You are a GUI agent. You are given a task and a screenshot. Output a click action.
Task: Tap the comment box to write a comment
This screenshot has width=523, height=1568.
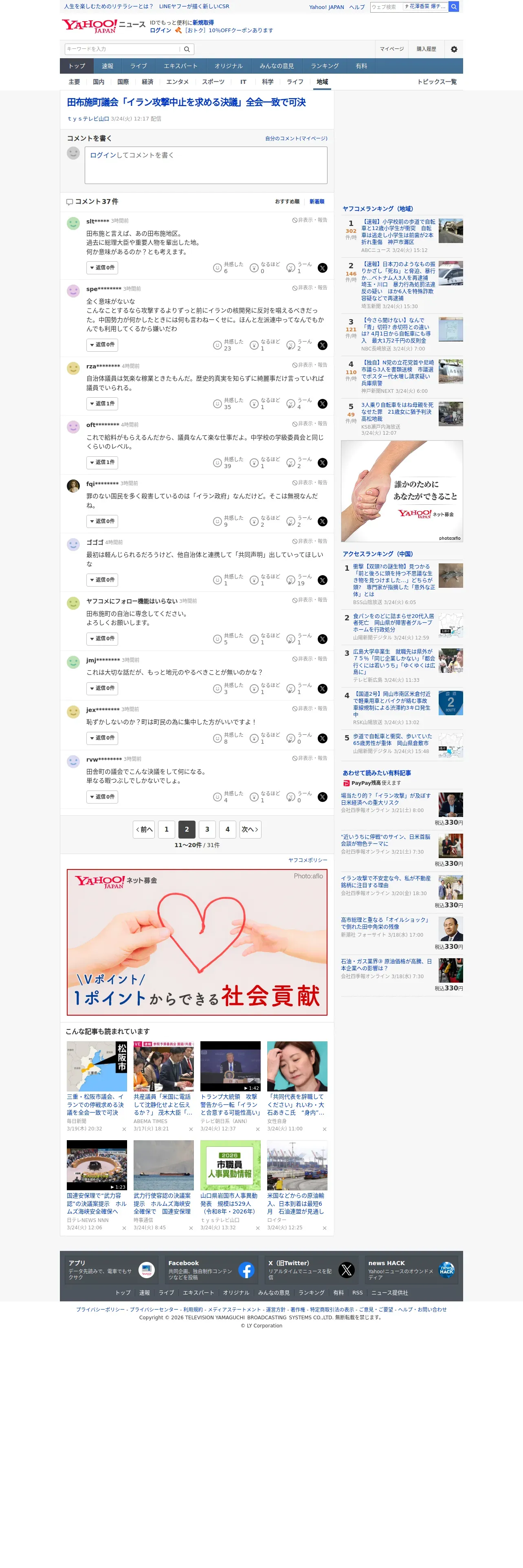click(206, 165)
